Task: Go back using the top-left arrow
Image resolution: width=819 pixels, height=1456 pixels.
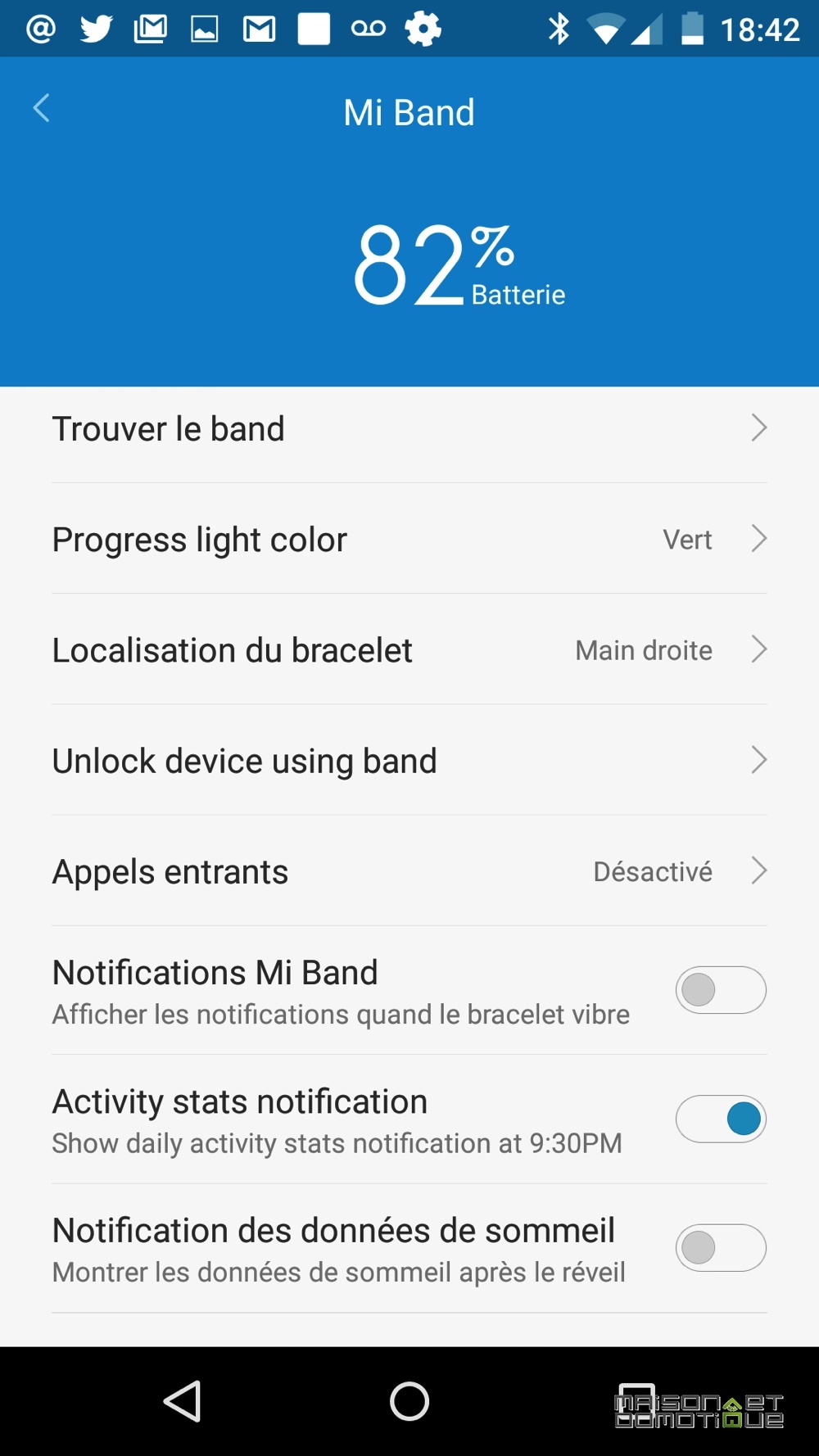Action: tap(41, 108)
